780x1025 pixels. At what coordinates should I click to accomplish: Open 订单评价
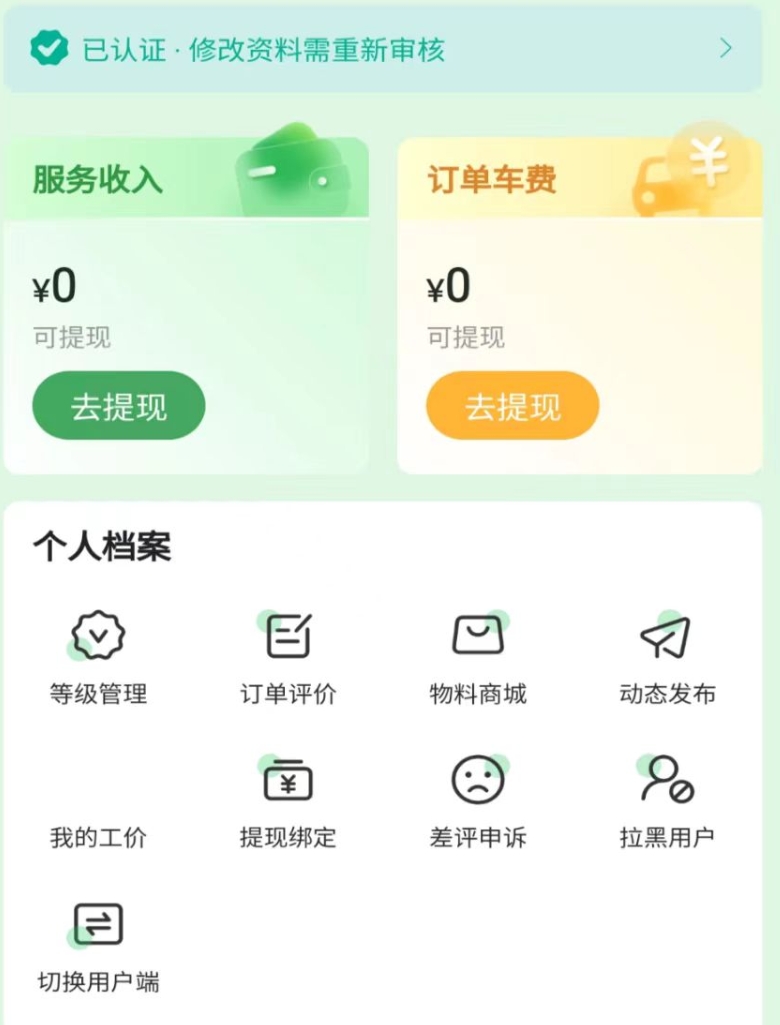(288, 655)
